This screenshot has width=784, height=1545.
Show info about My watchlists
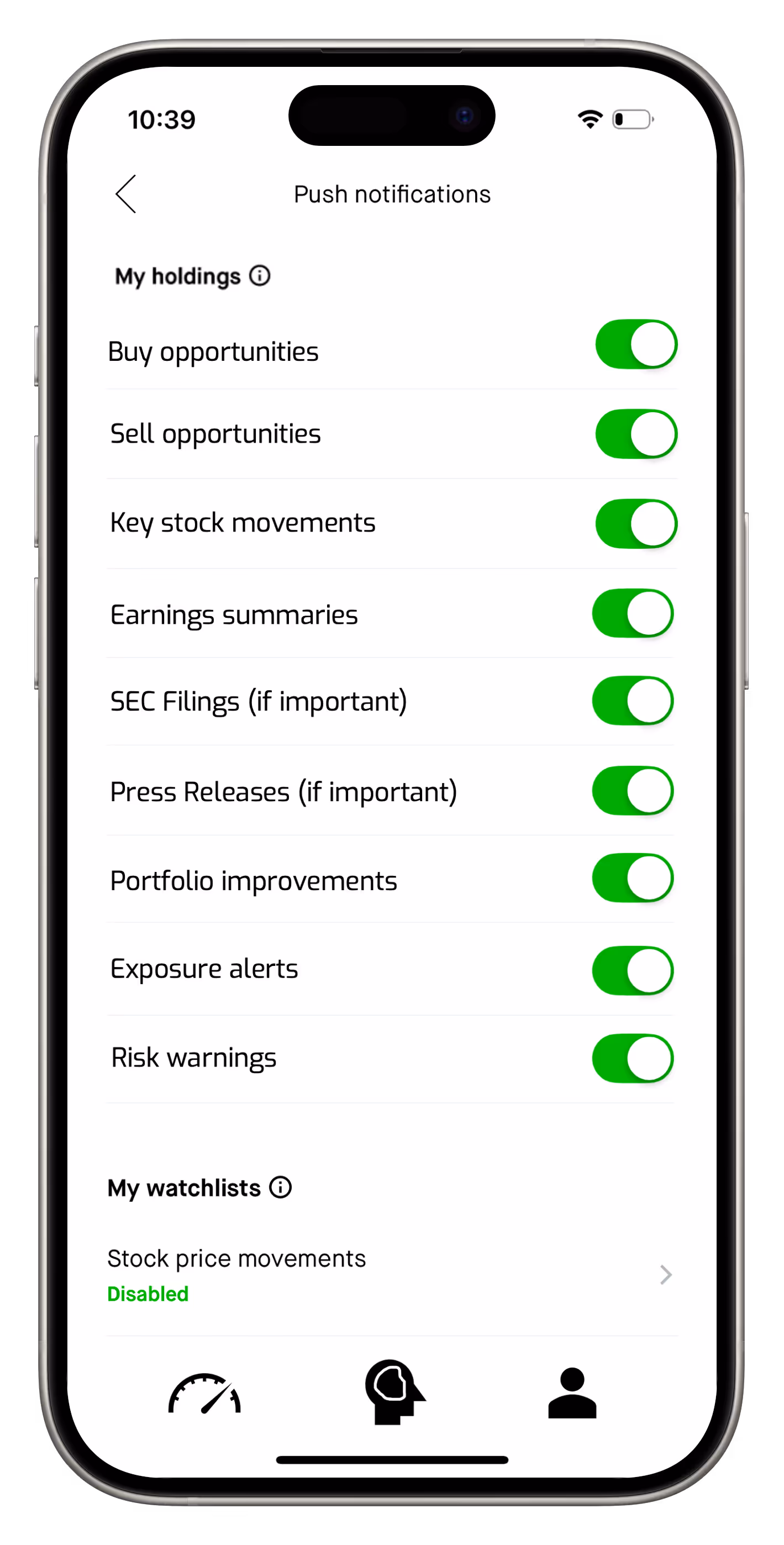click(x=280, y=1187)
